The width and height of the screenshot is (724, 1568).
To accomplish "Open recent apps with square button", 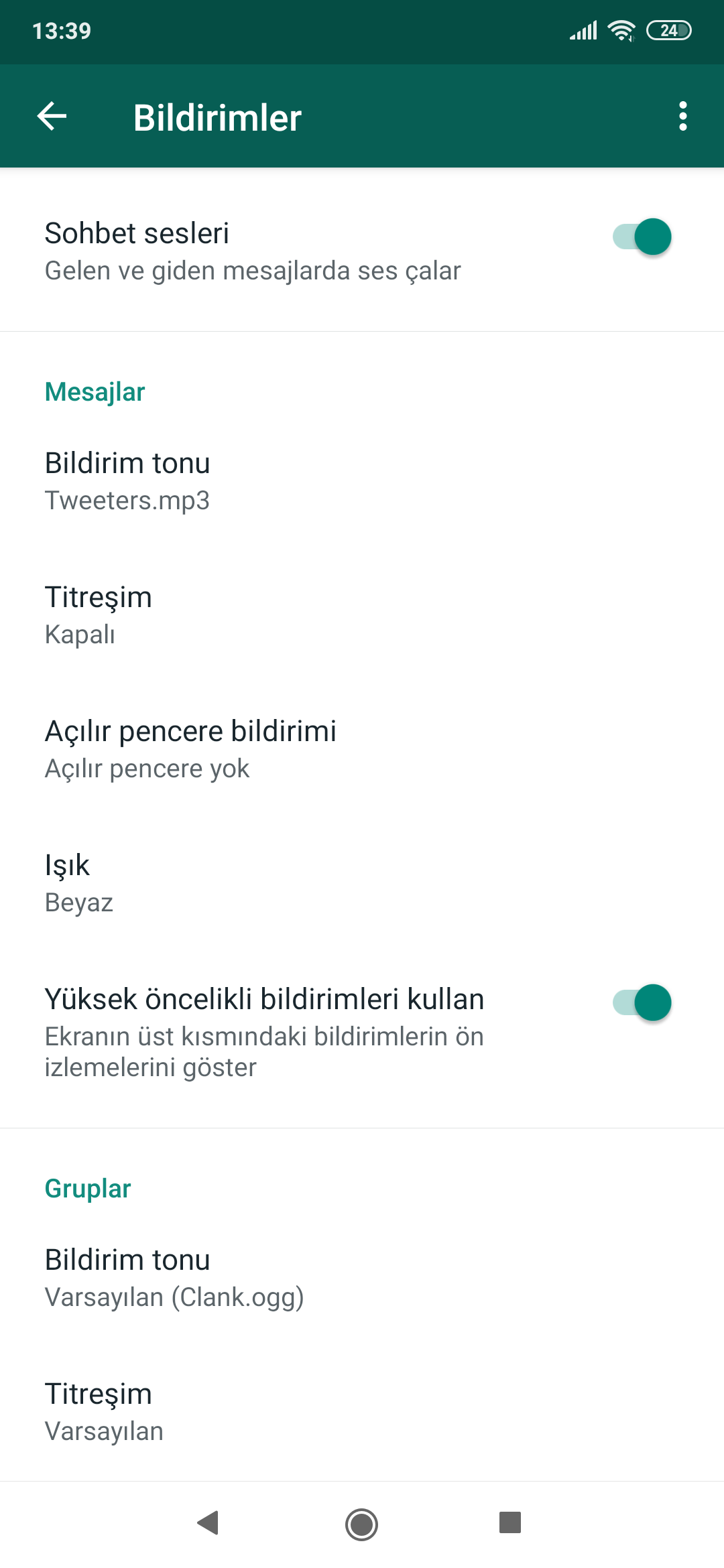I will tap(510, 1522).
